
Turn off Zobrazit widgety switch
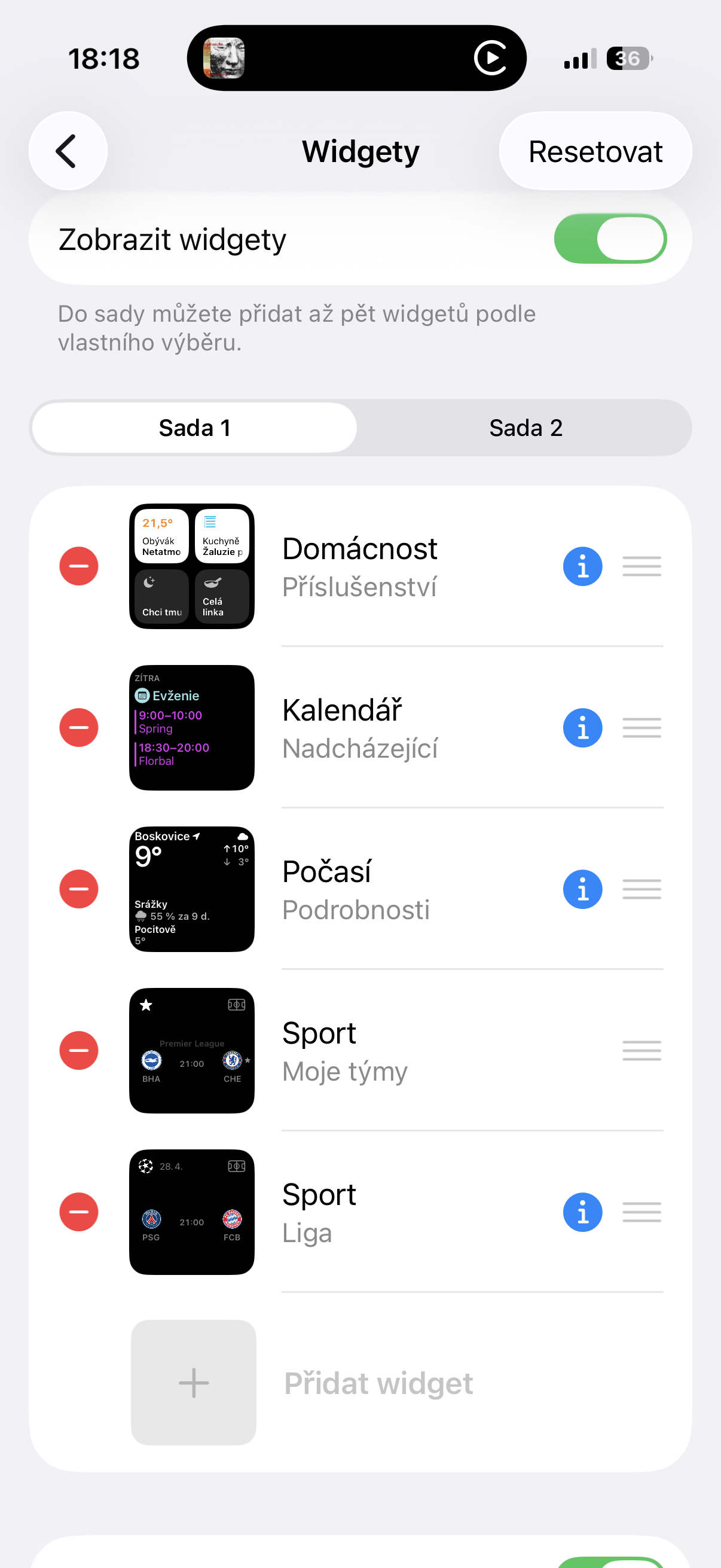(610, 239)
